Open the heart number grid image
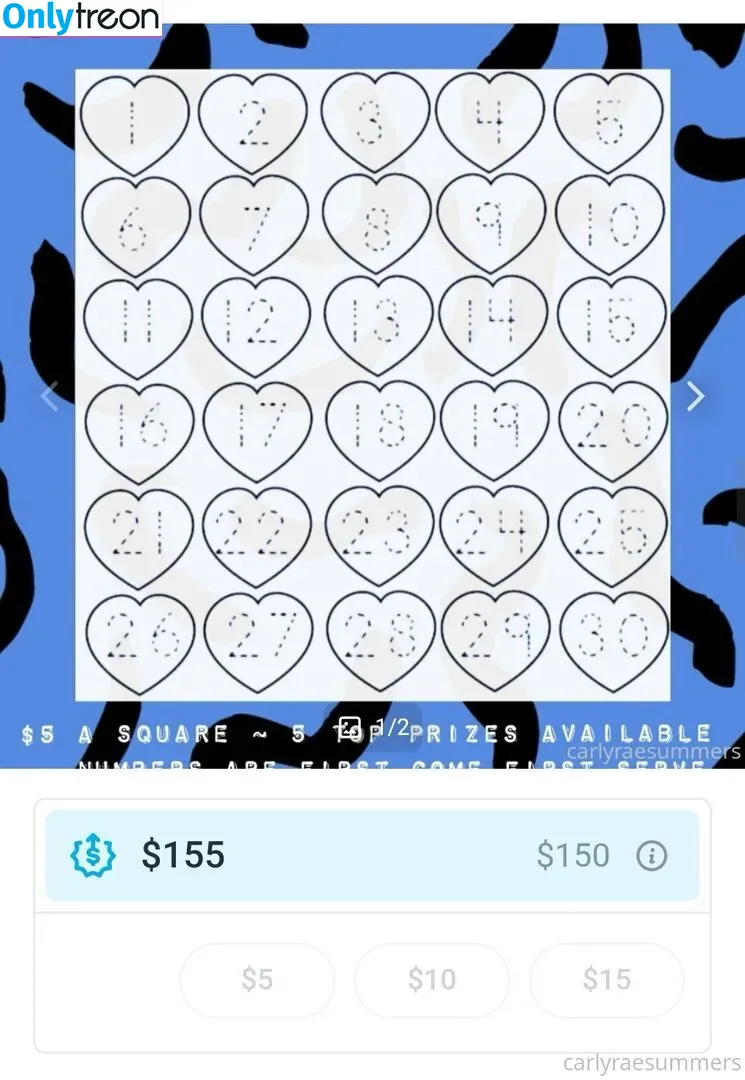The image size is (745, 1080). click(x=372, y=385)
